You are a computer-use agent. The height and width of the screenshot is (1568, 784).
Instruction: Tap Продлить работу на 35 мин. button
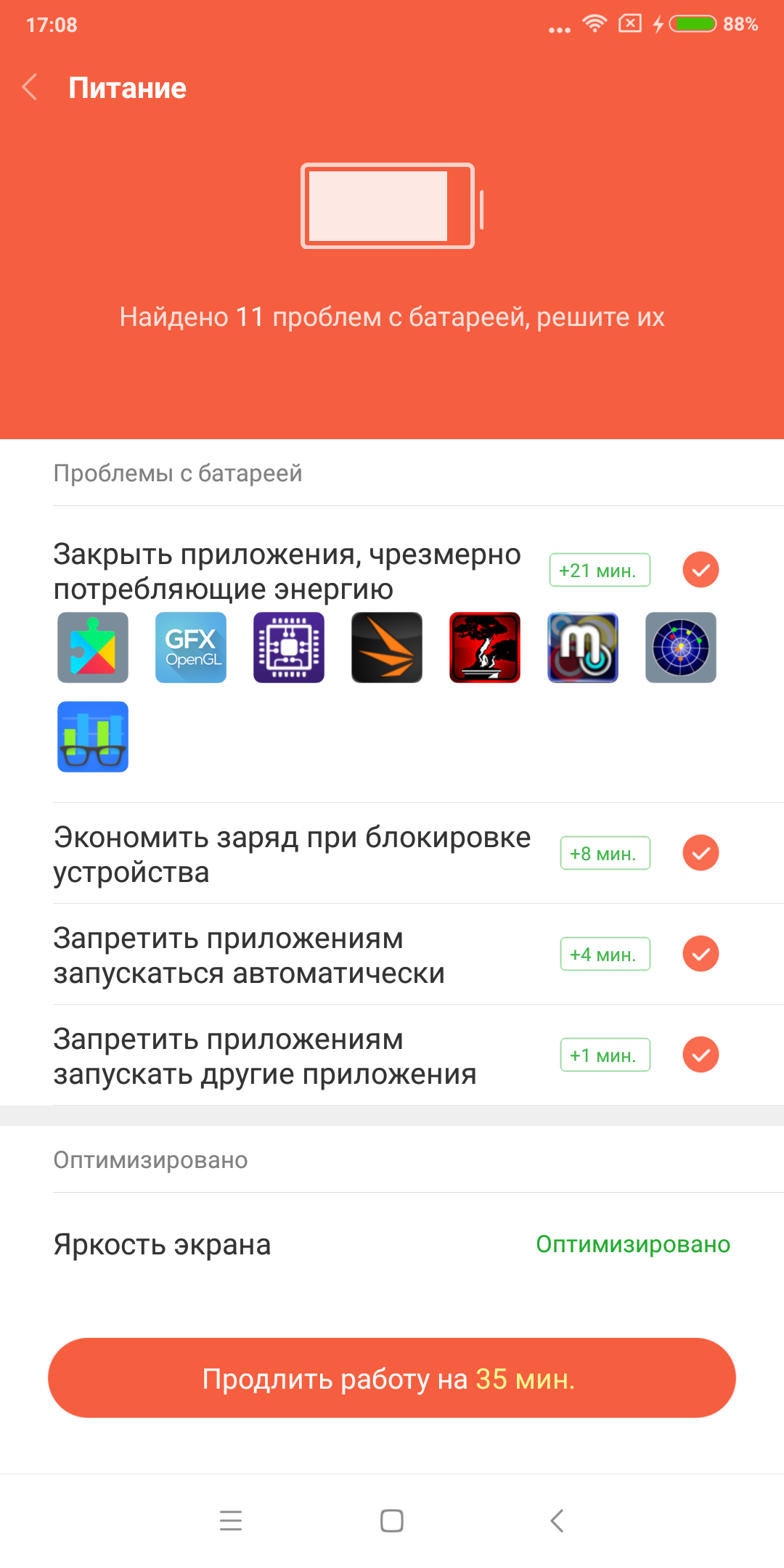392,1378
